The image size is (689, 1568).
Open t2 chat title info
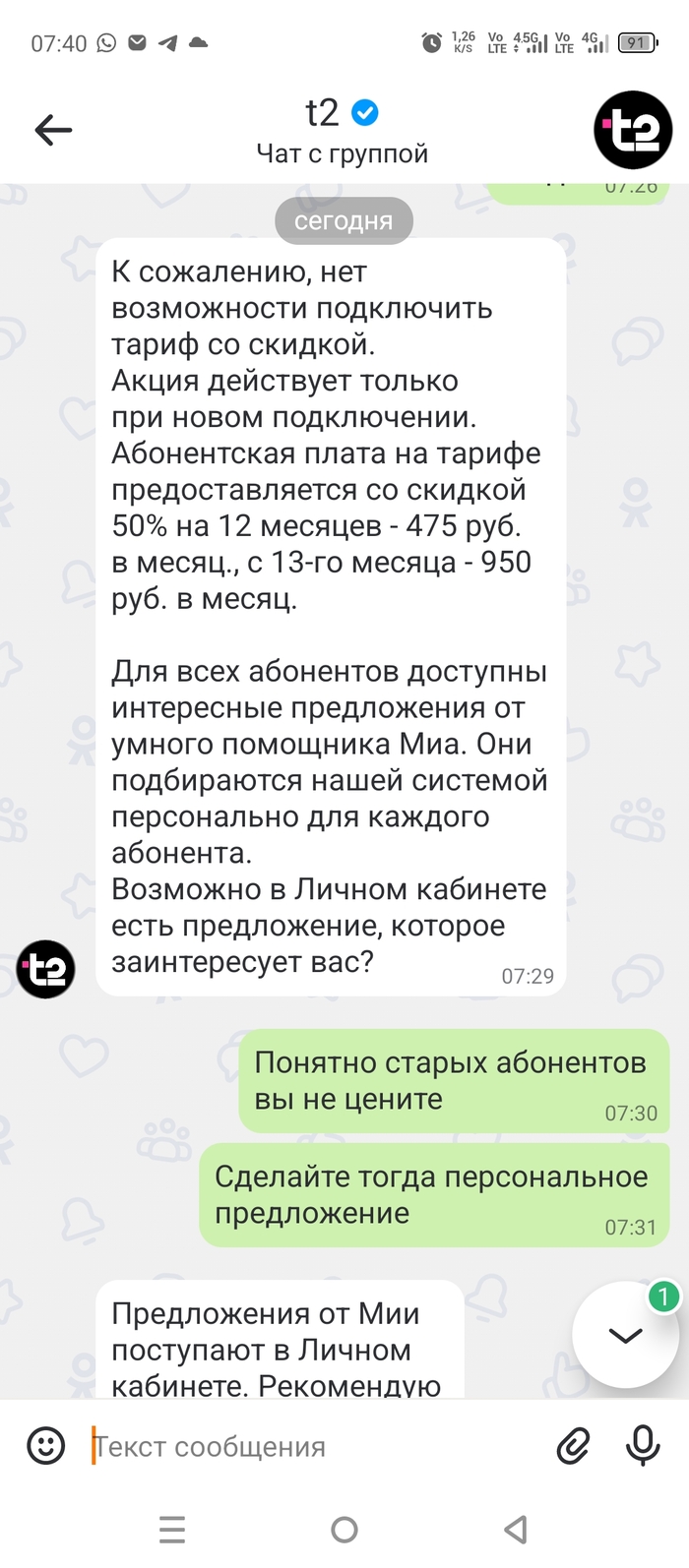[342, 132]
